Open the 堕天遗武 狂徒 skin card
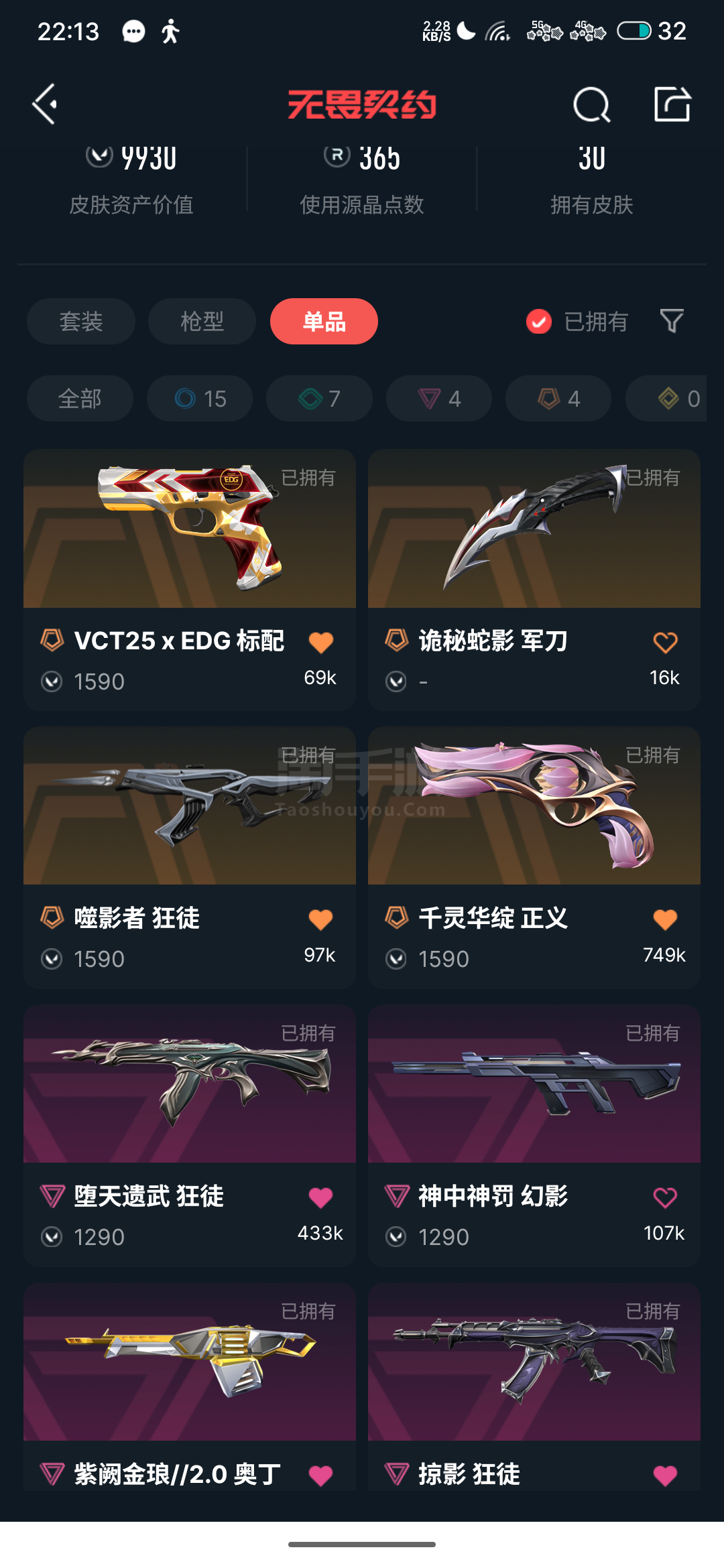 [190, 1136]
